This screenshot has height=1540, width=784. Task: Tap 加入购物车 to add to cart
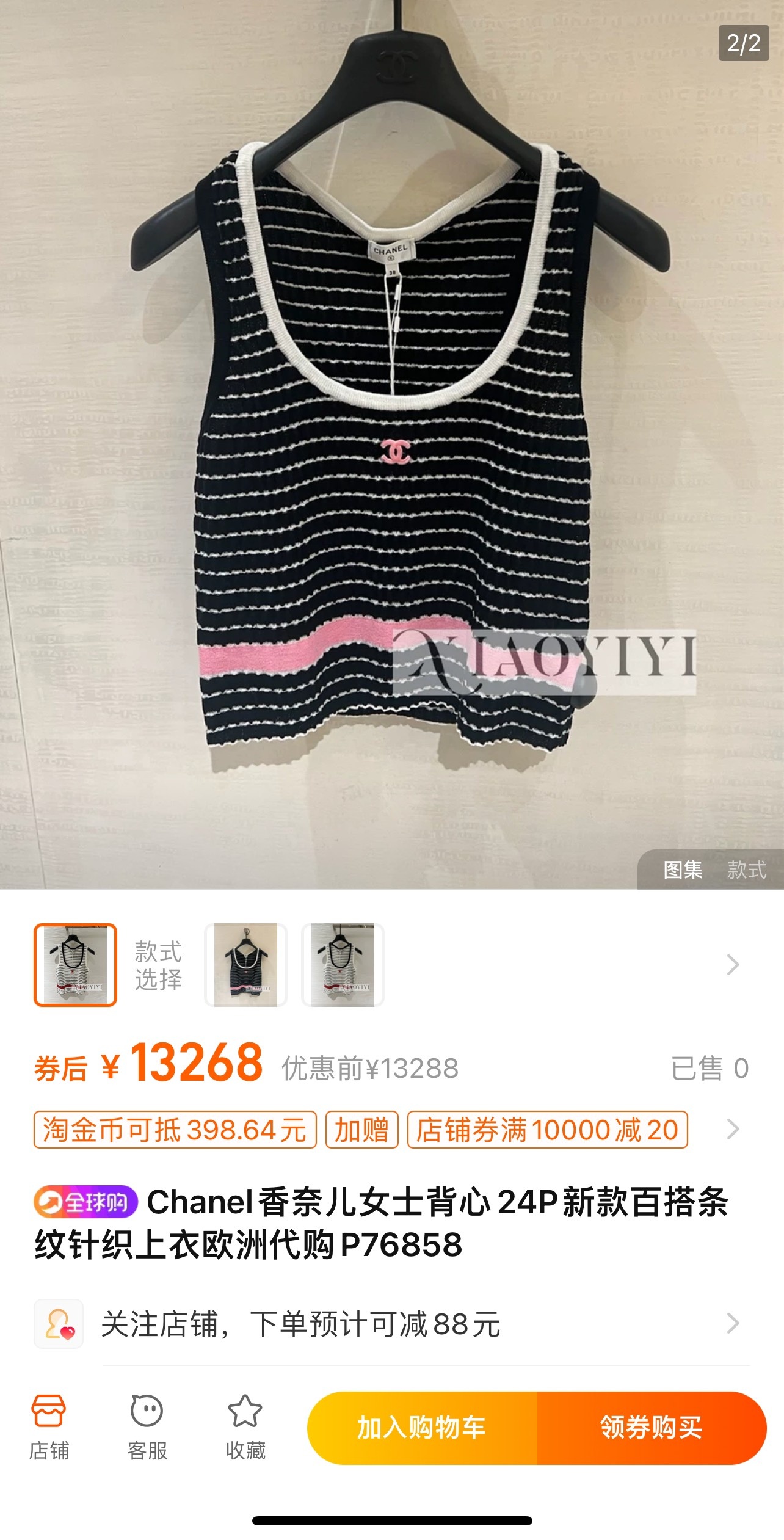click(422, 1428)
